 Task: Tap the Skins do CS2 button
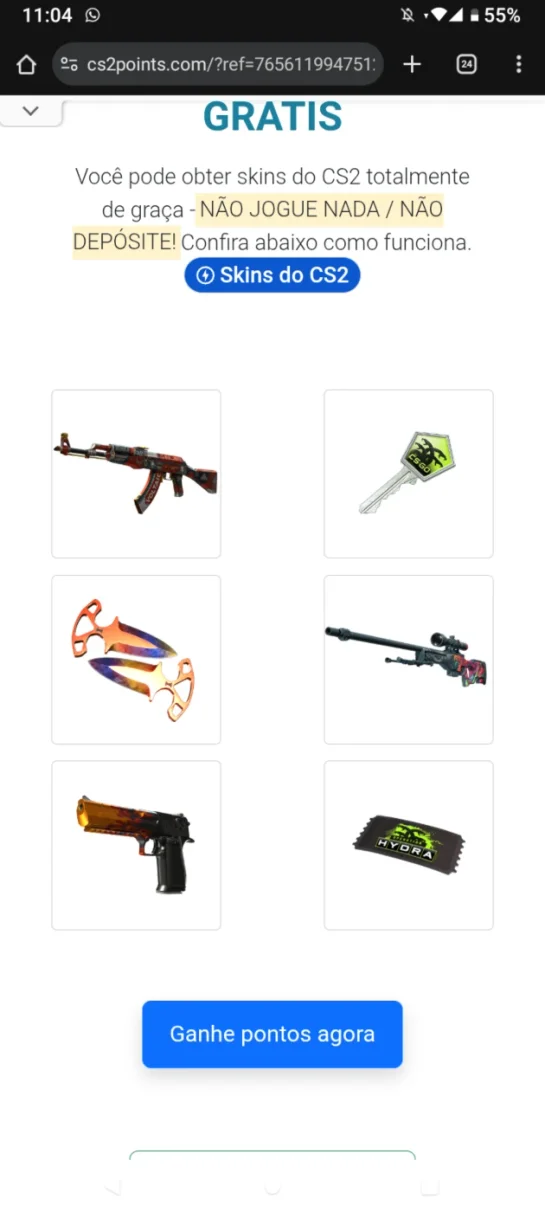click(x=272, y=275)
